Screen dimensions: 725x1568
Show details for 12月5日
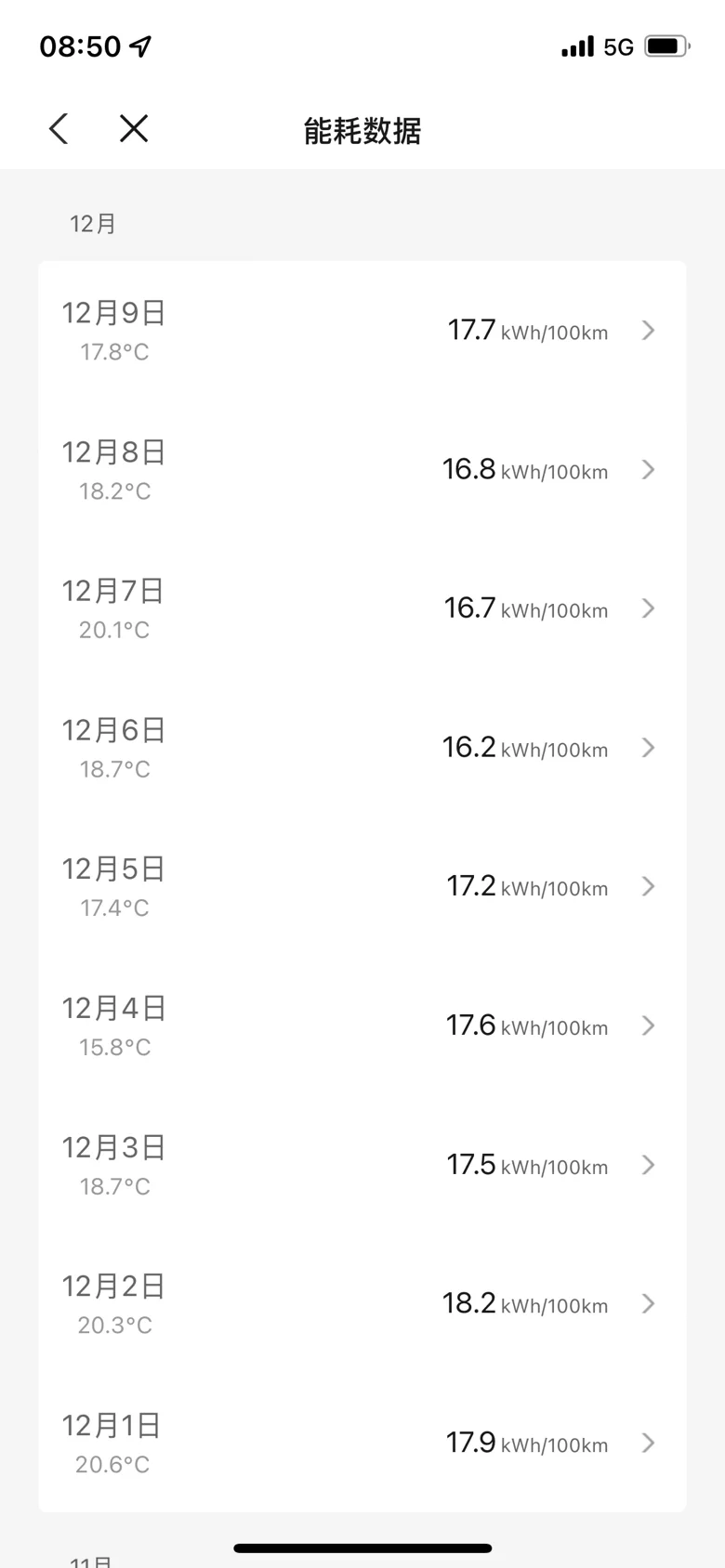pos(362,887)
